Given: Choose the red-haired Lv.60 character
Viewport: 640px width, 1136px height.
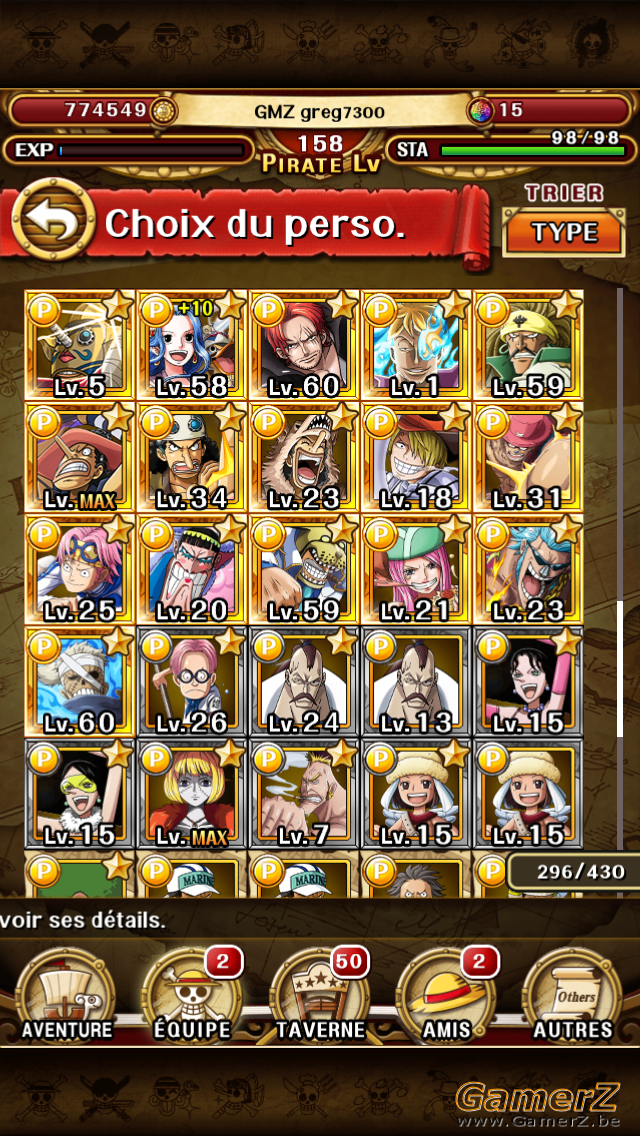Looking at the screenshot, I should (304, 346).
